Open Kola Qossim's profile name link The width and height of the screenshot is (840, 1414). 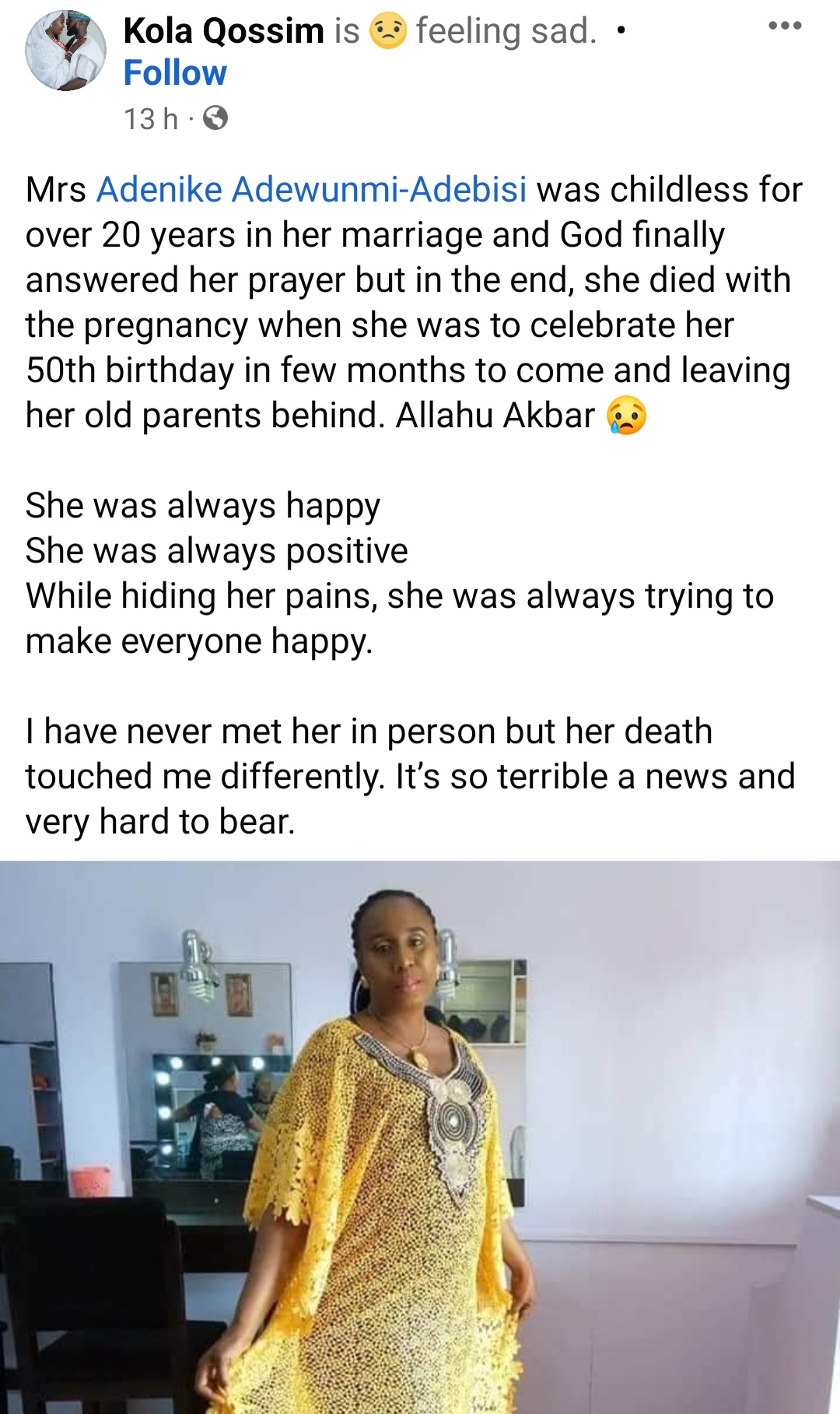224,31
